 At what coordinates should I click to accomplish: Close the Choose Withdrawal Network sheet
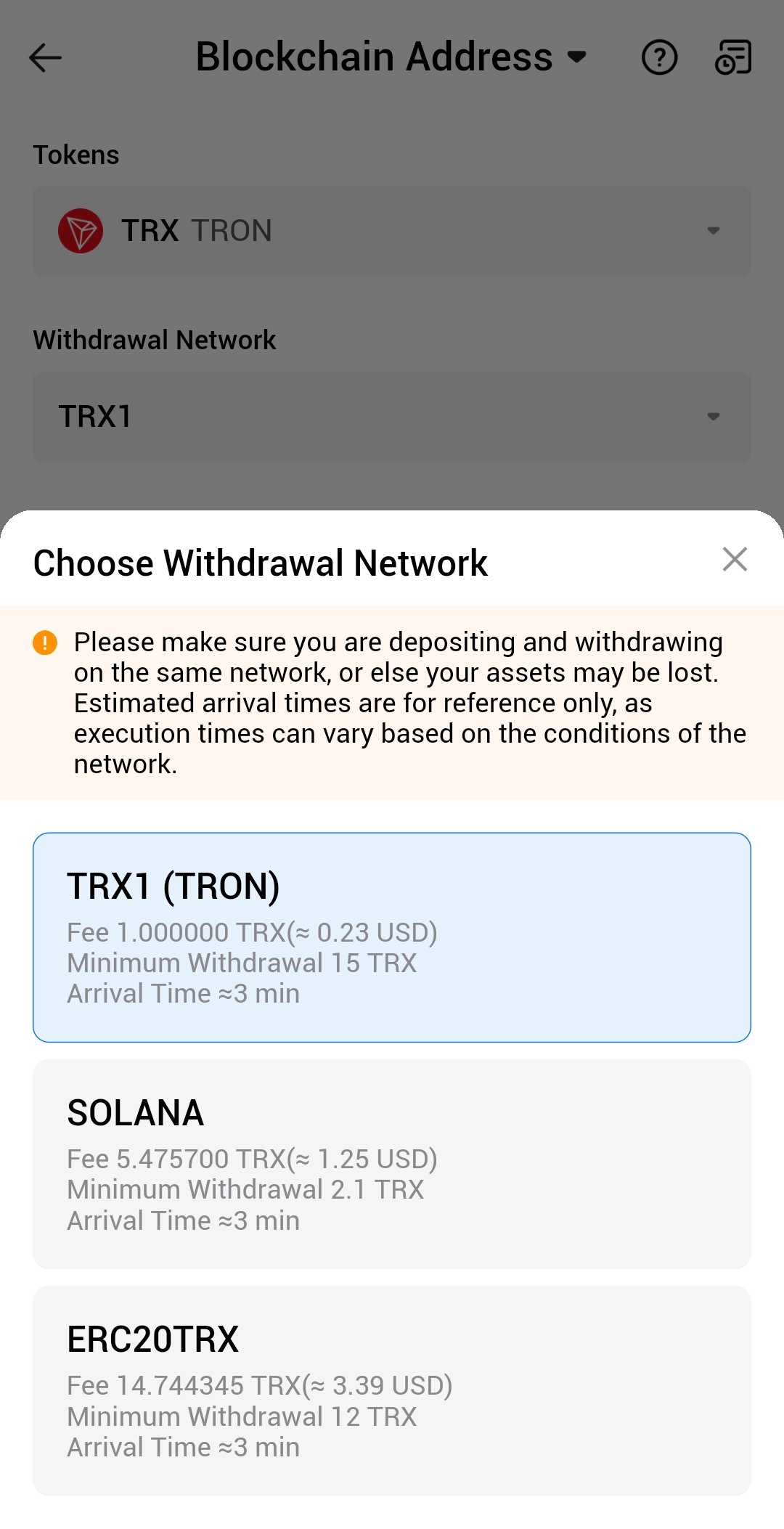[735, 560]
